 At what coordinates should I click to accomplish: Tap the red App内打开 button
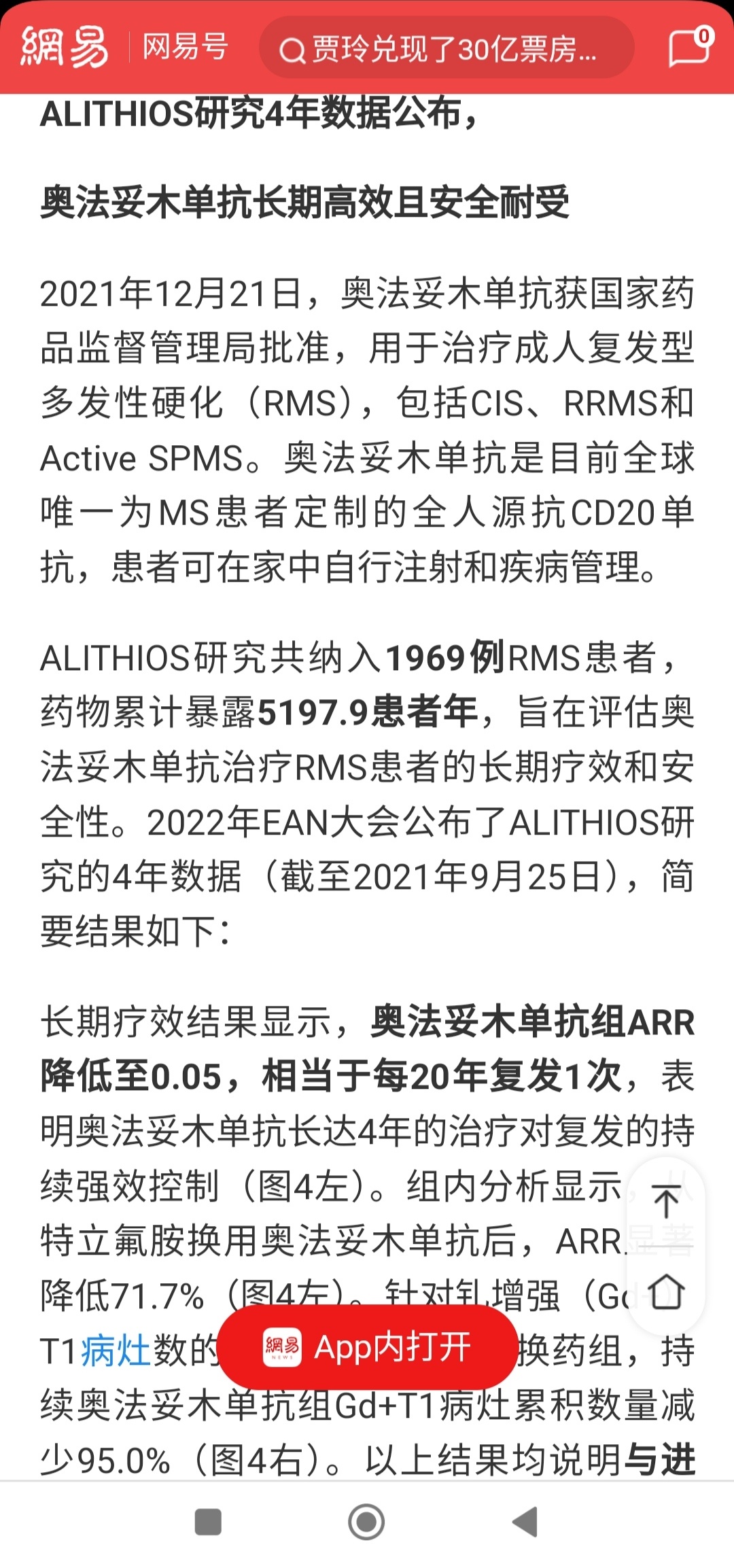[x=368, y=1347]
